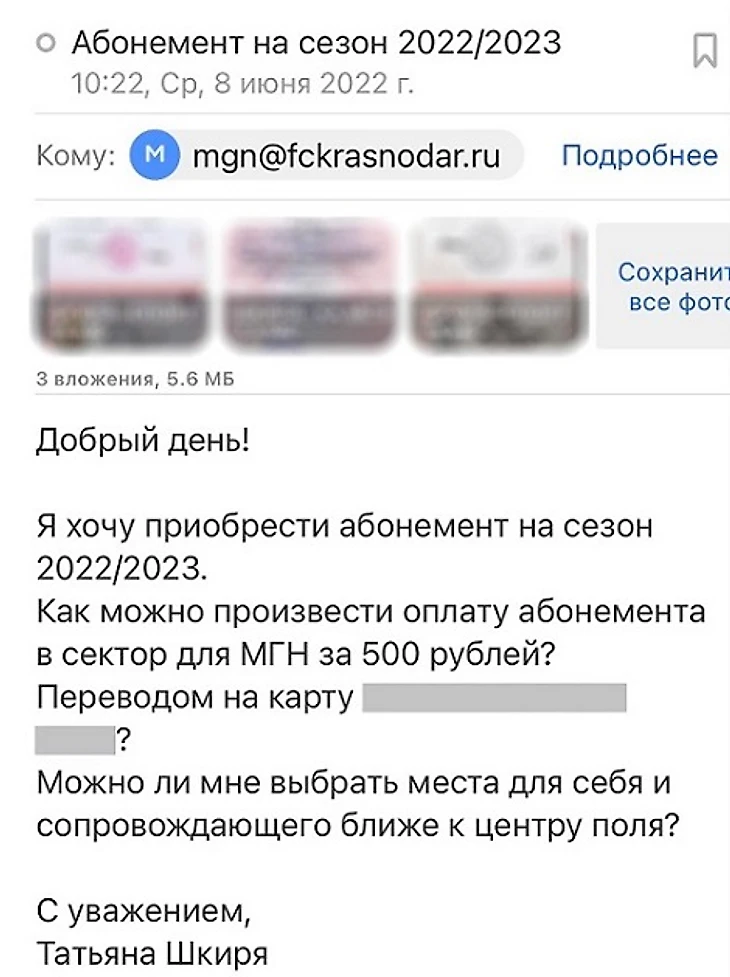Screen dimensions: 730x977
Task: Tap the Подробнее link for details
Action: 639,156
